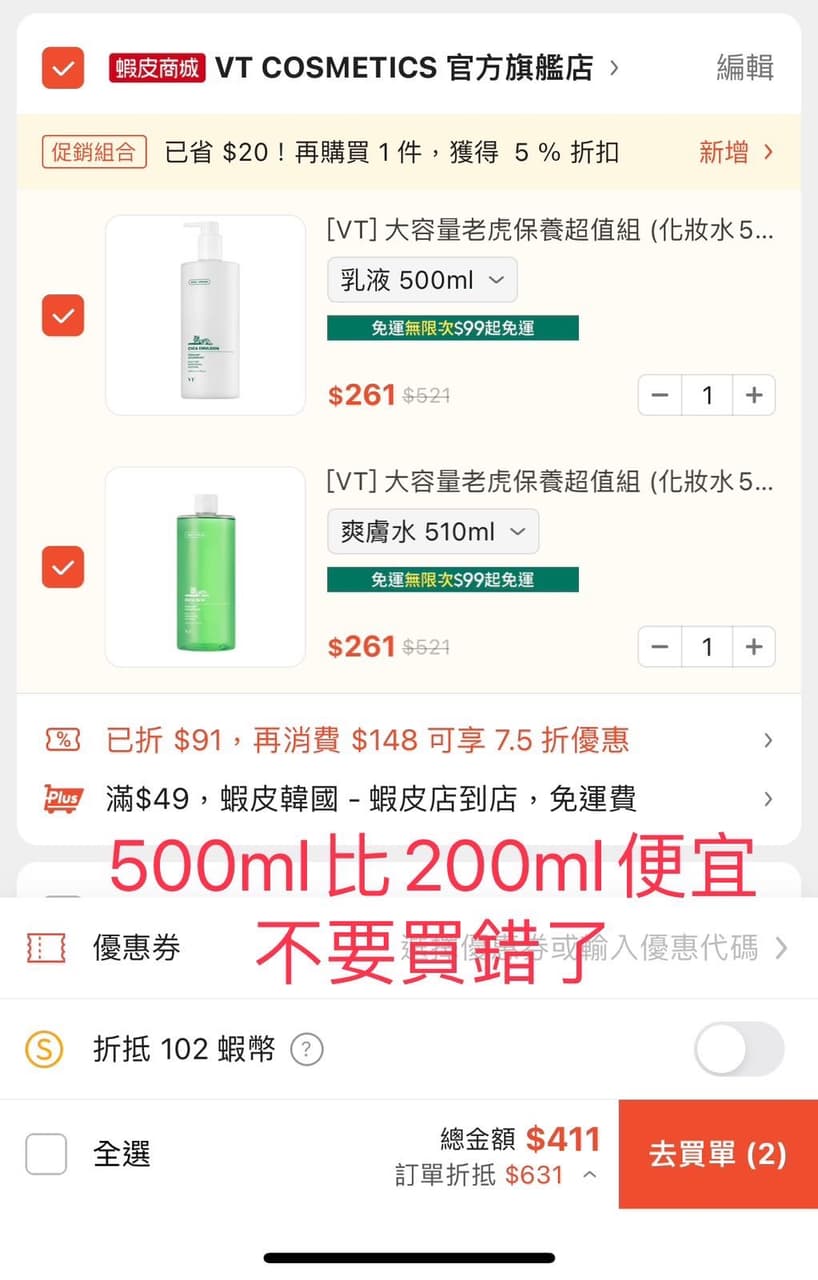Open the 乳液 500ml variant dropdown

point(421,281)
